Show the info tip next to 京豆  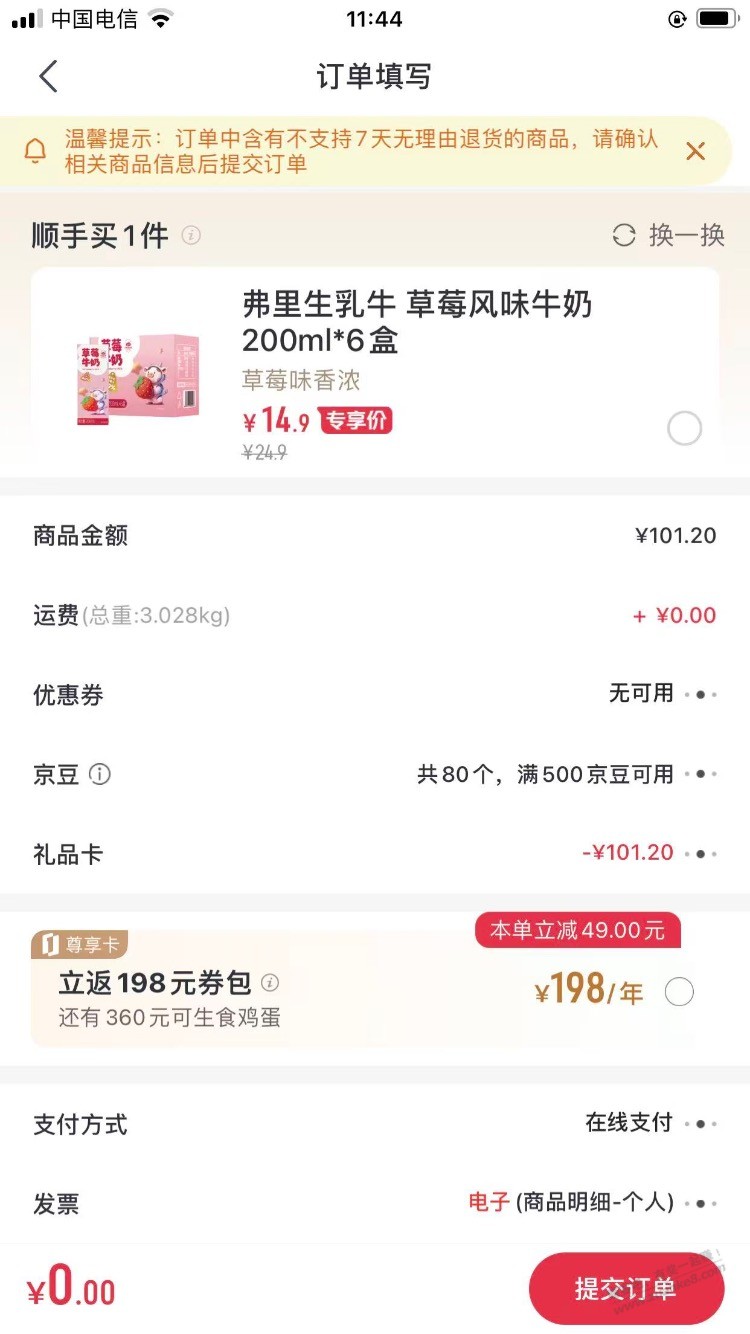[100, 774]
